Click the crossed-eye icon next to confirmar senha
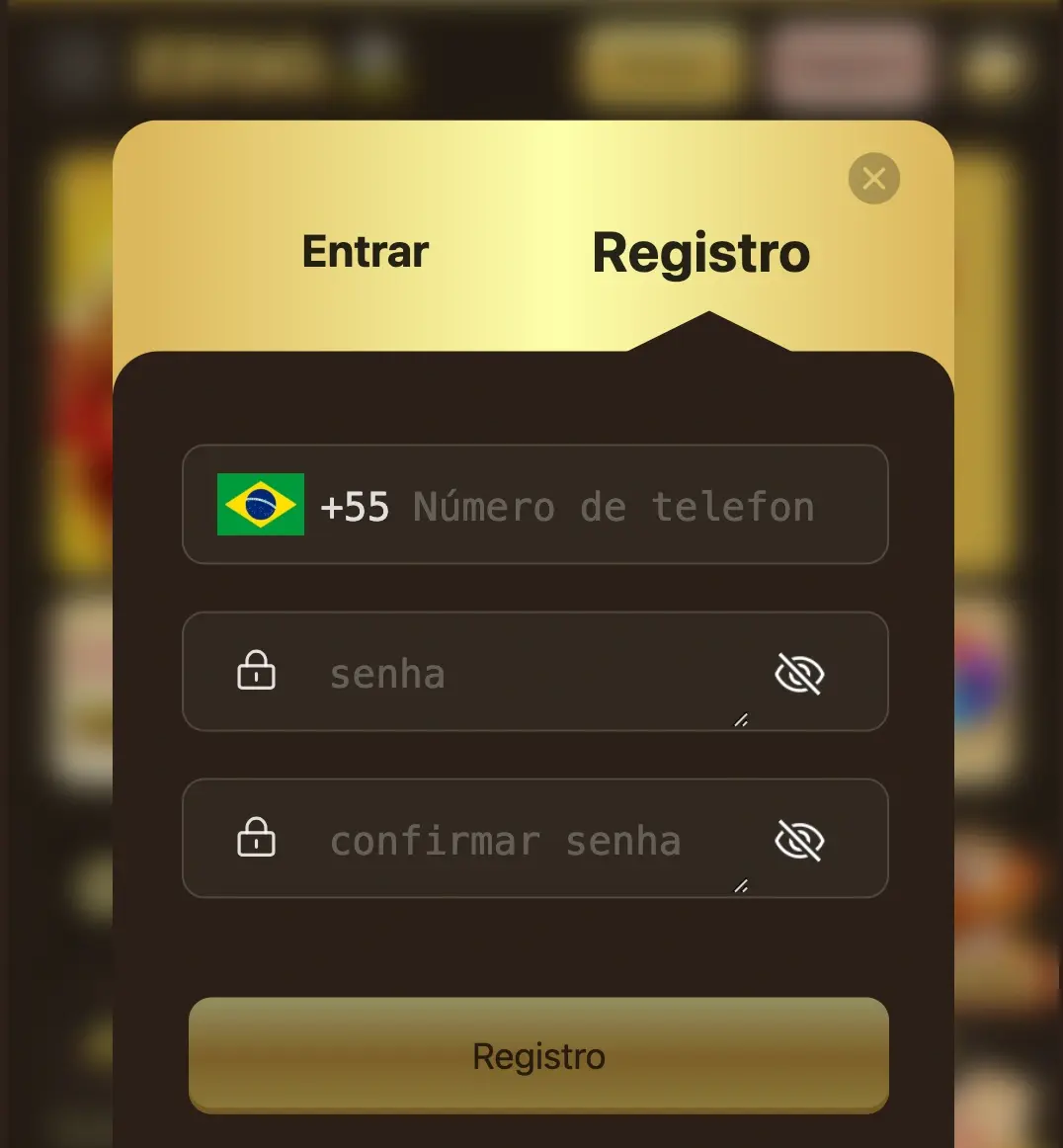The height and width of the screenshot is (1148, 1063). 800,840
